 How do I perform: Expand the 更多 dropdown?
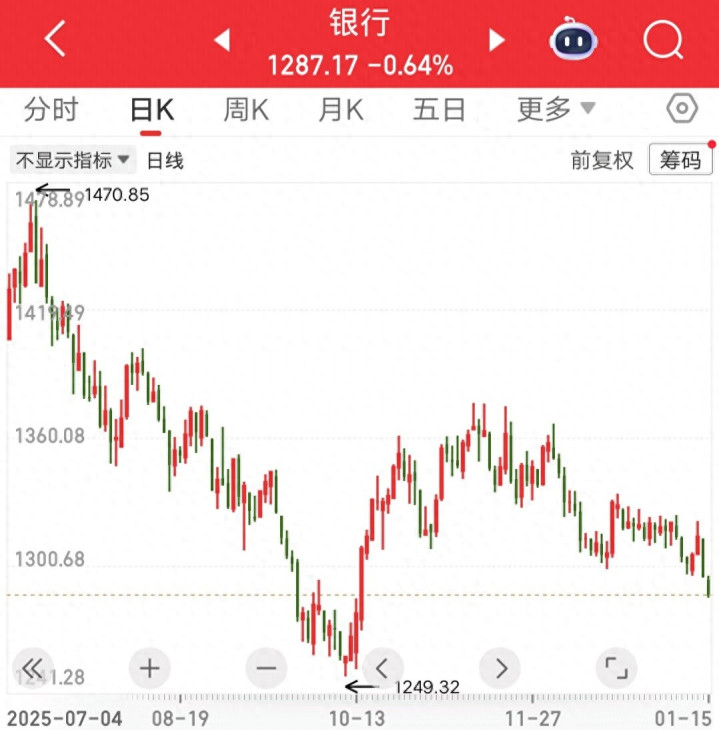pos(556,110)
